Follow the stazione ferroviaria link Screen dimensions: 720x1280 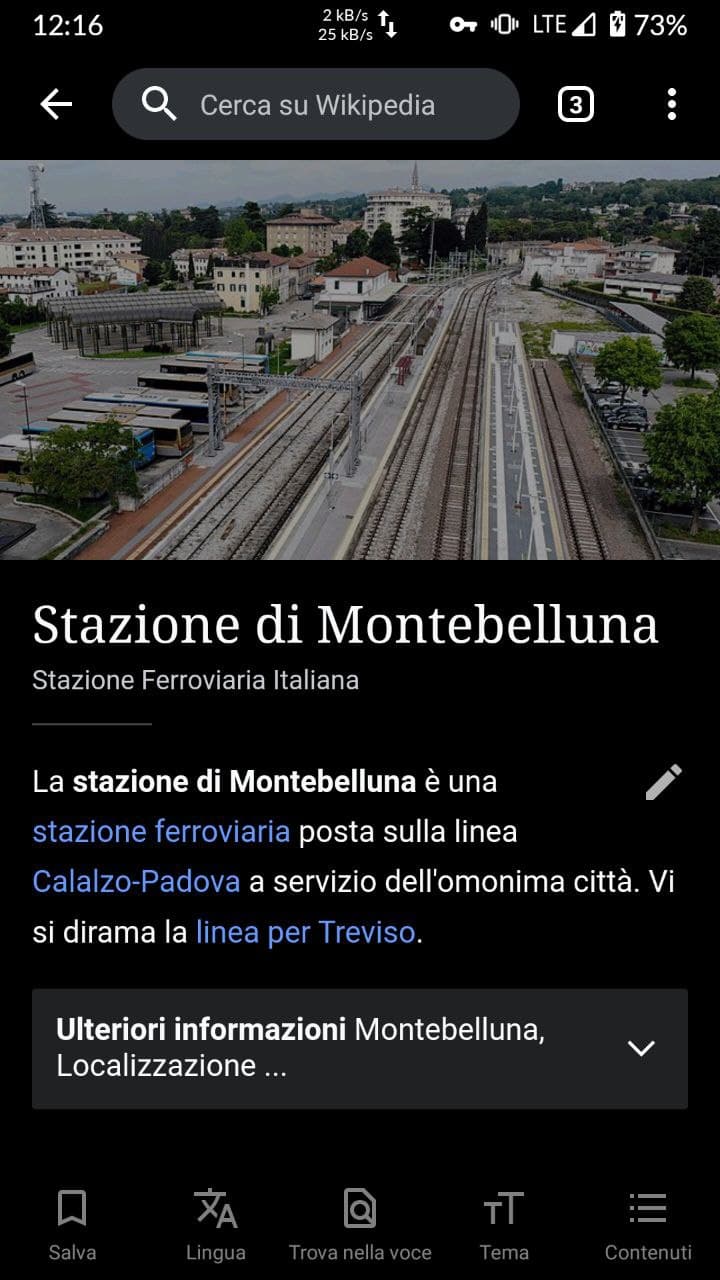[x=161, y=831]
